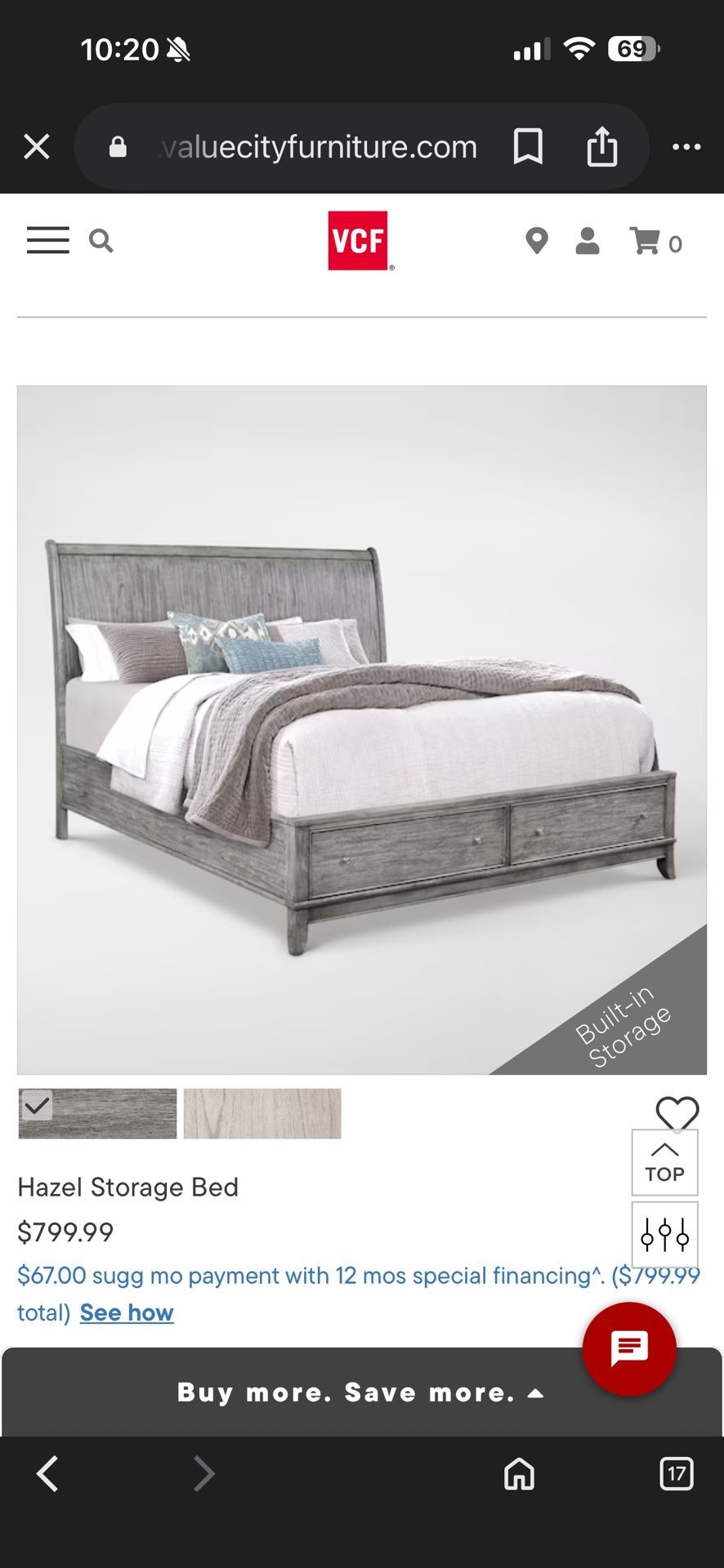Share the page via the share icon

(603, 146)
